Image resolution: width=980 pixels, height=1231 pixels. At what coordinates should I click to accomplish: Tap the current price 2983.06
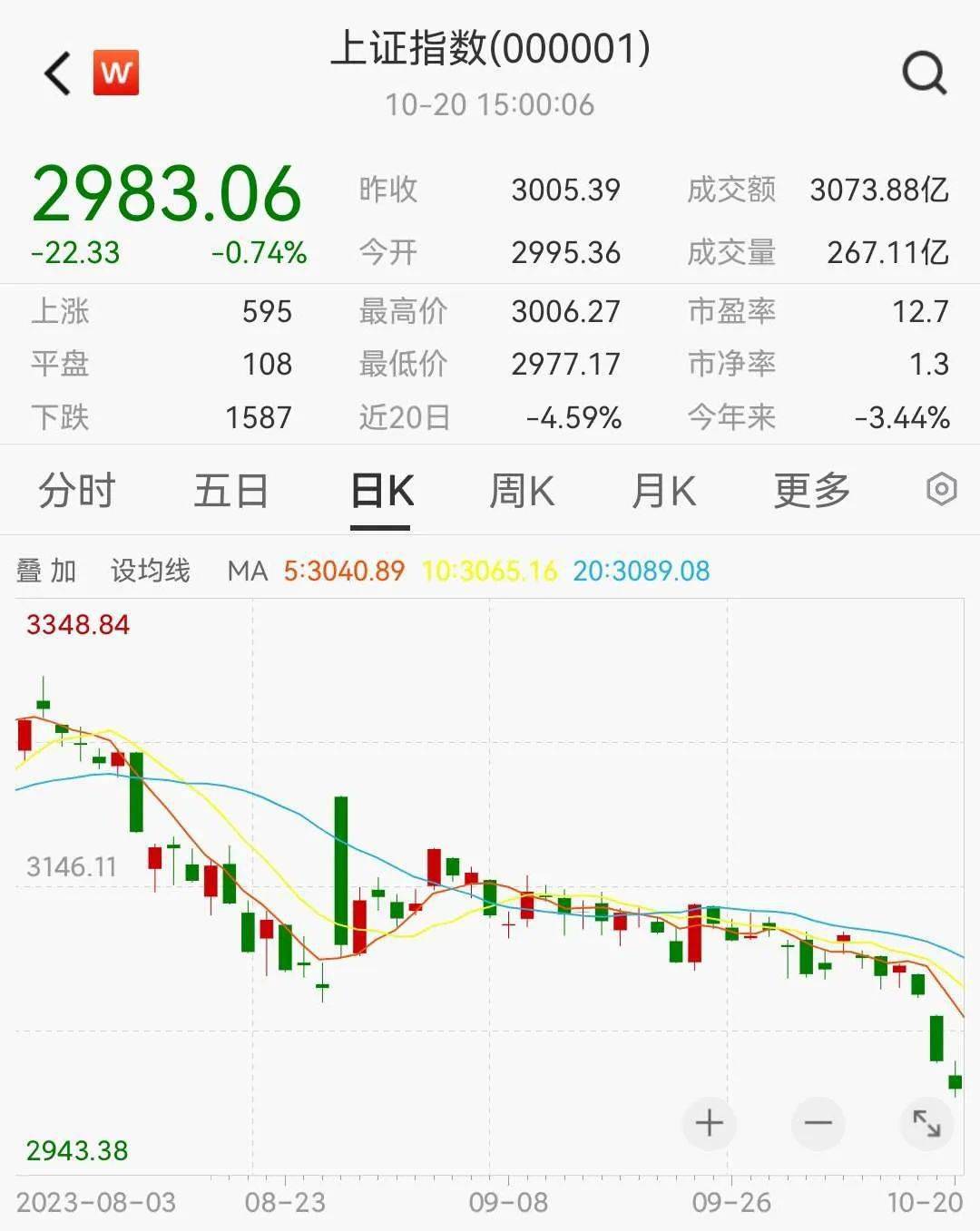[167, 192]
